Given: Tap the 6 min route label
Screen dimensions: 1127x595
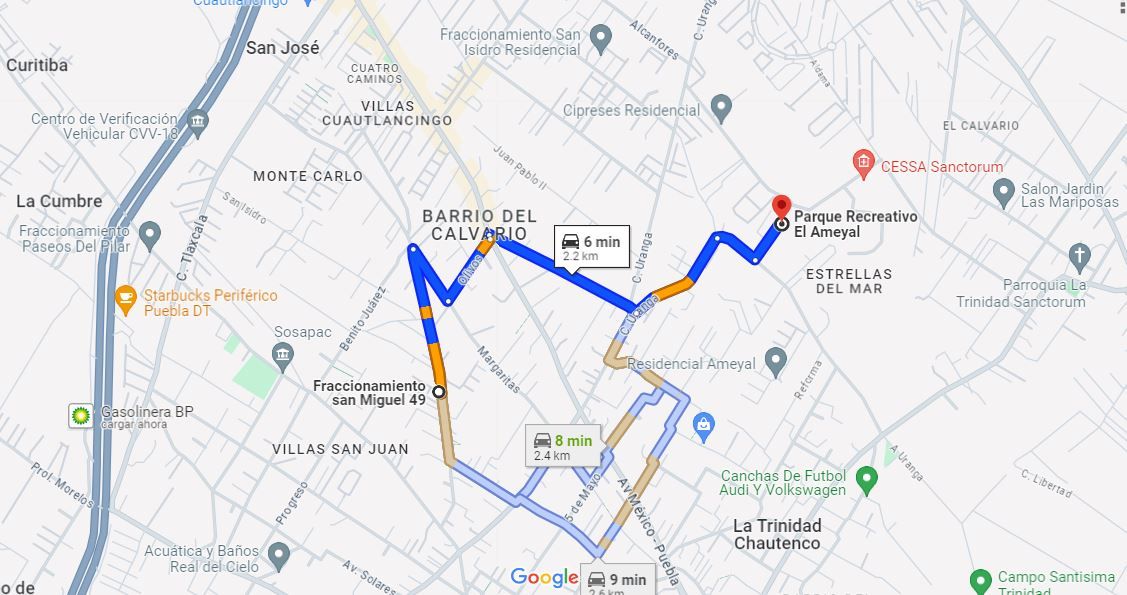Looking at the screenshot, I should pos(592,247).
